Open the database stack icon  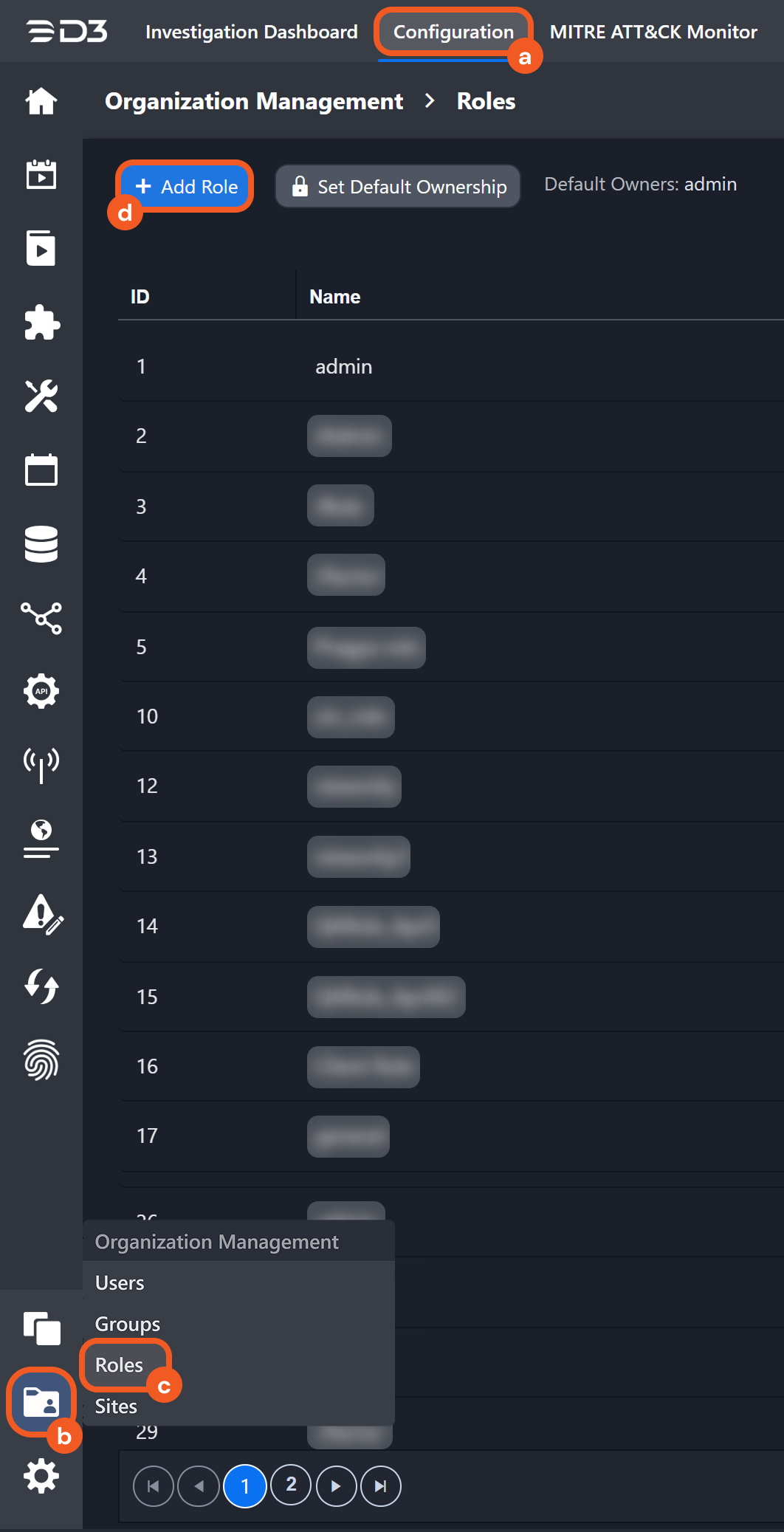[41, 544]
